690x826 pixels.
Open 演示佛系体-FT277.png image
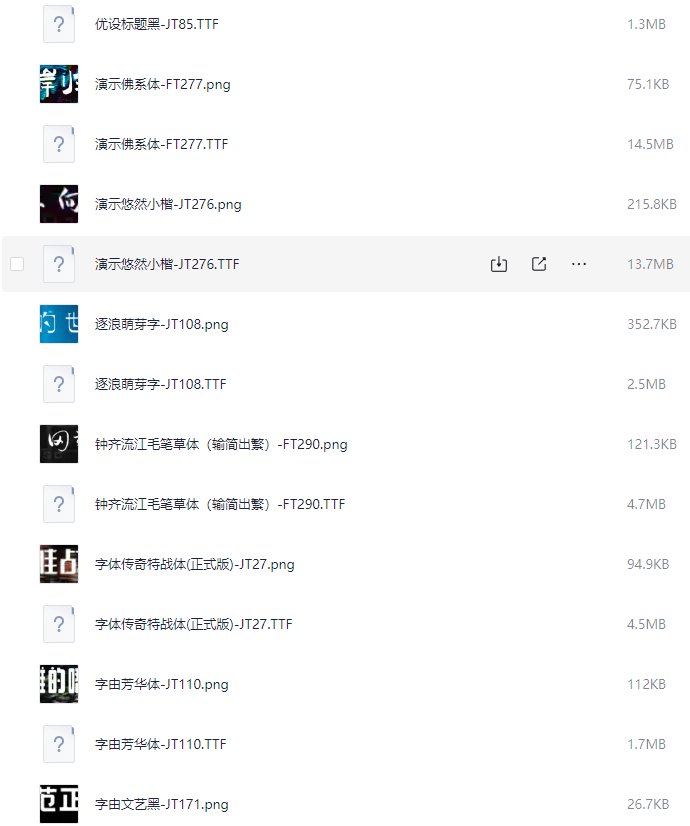point(162,84)
